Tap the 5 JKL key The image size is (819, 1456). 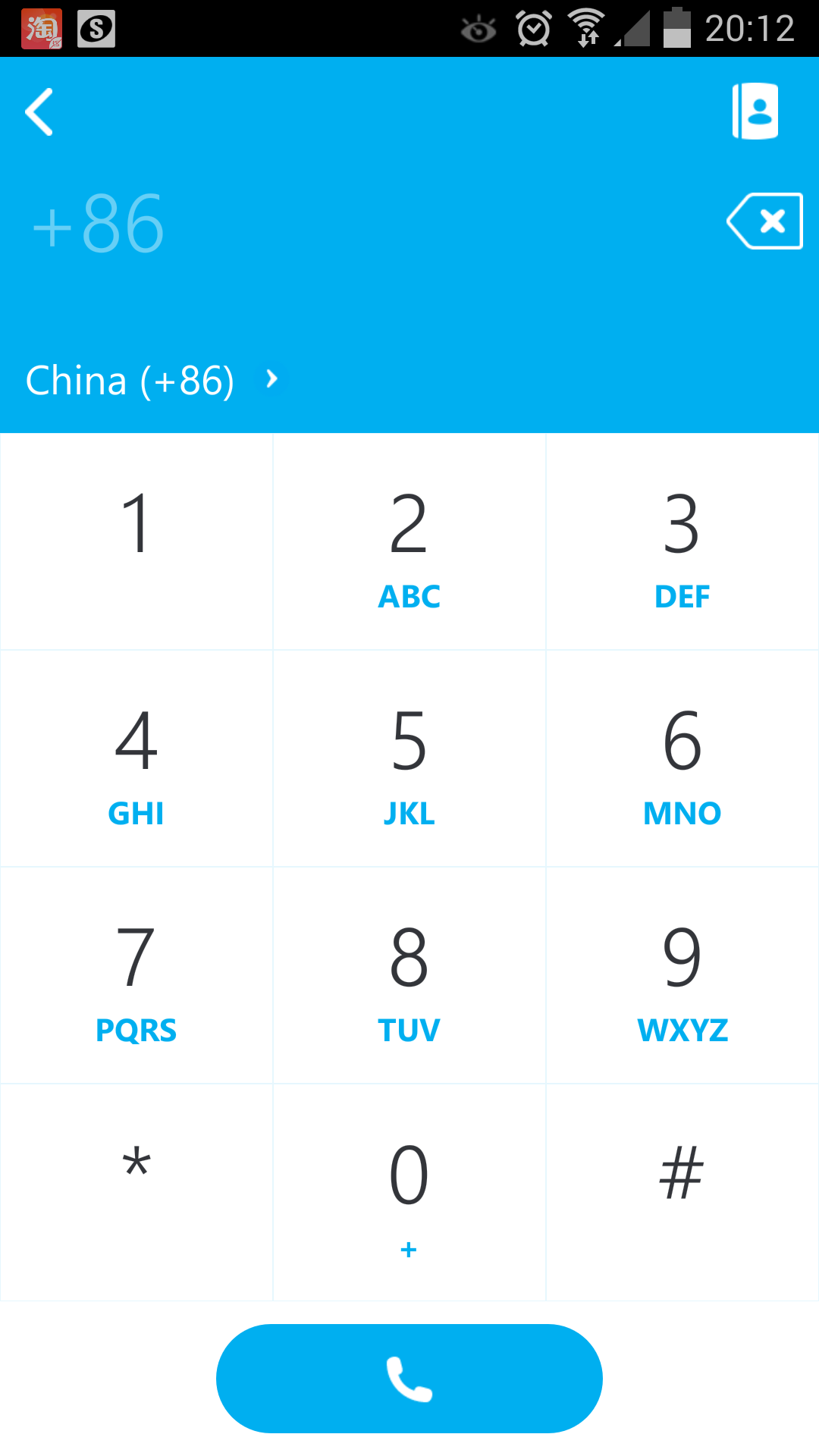[409, 758]
